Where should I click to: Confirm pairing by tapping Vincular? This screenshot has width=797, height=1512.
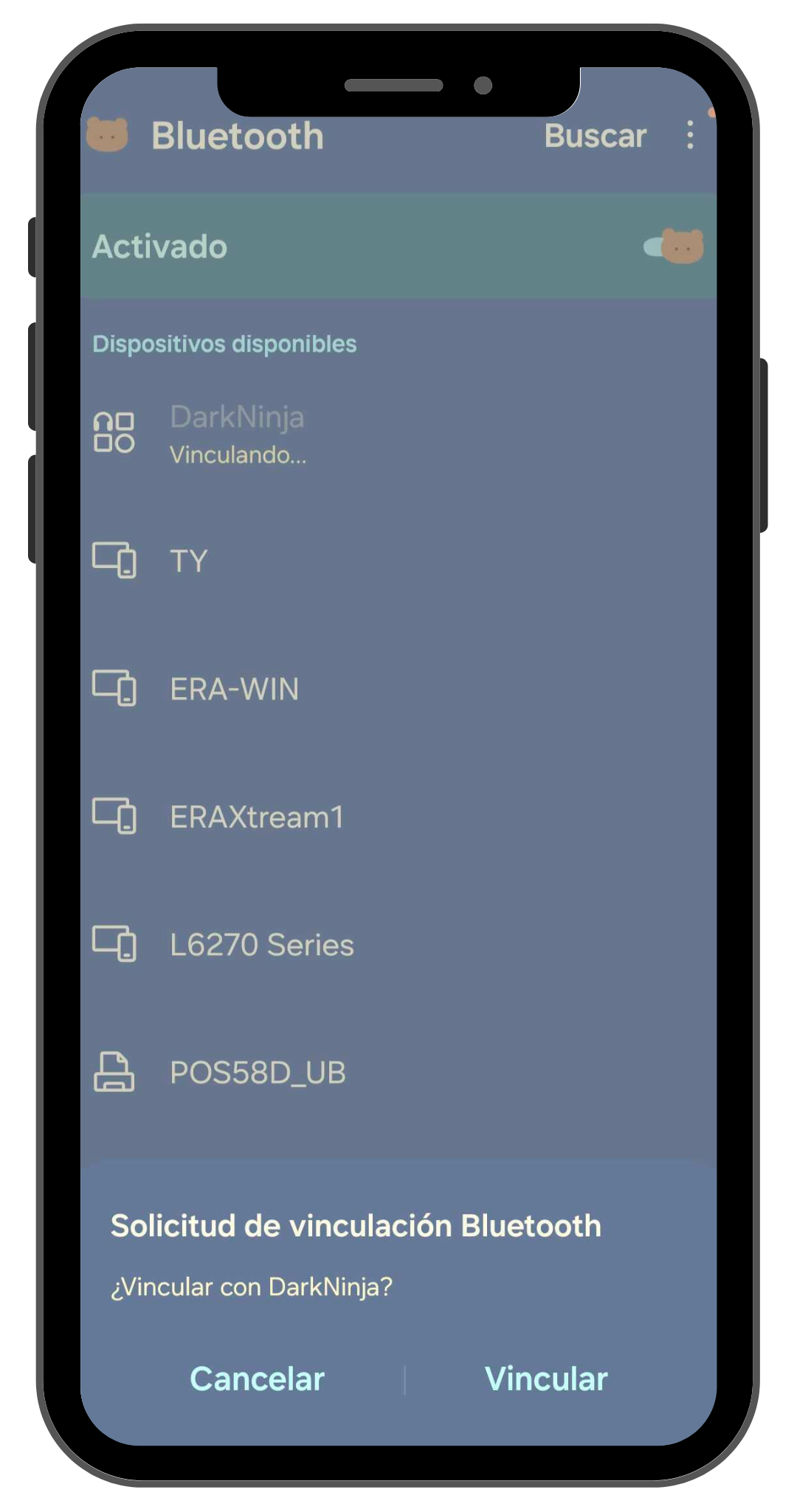click(x=545, y=1379)
